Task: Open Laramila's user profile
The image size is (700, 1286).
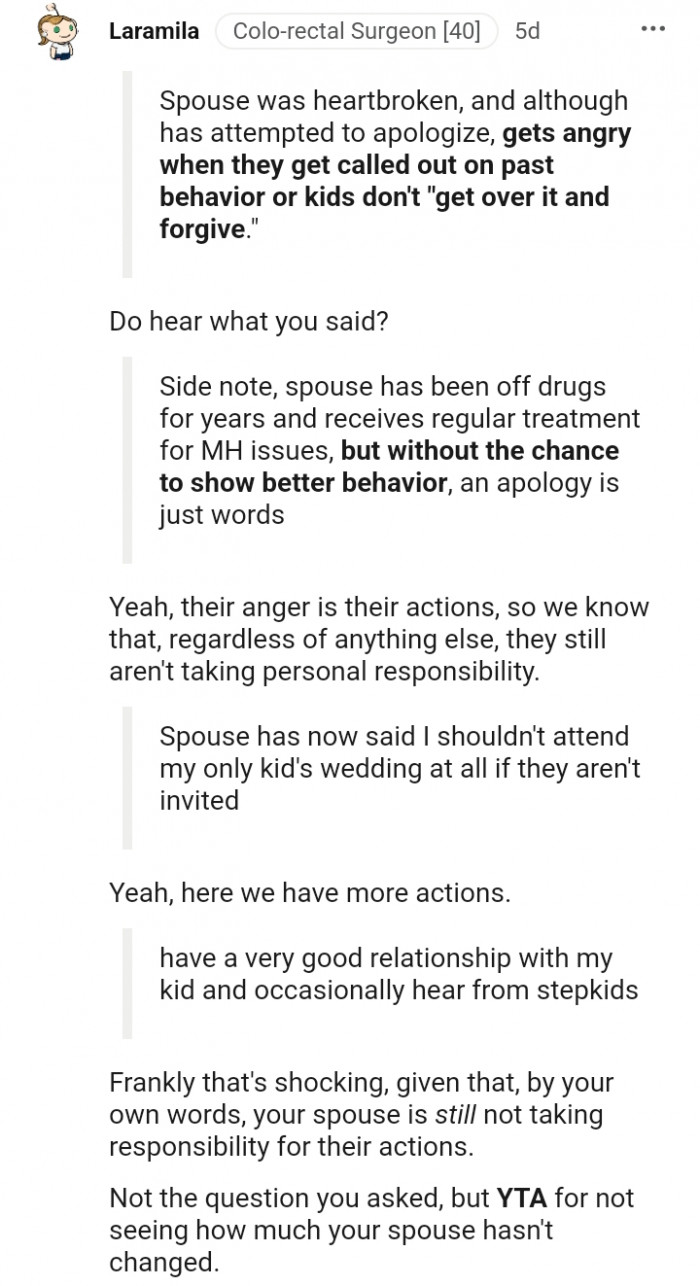Action: click(153, 31)
